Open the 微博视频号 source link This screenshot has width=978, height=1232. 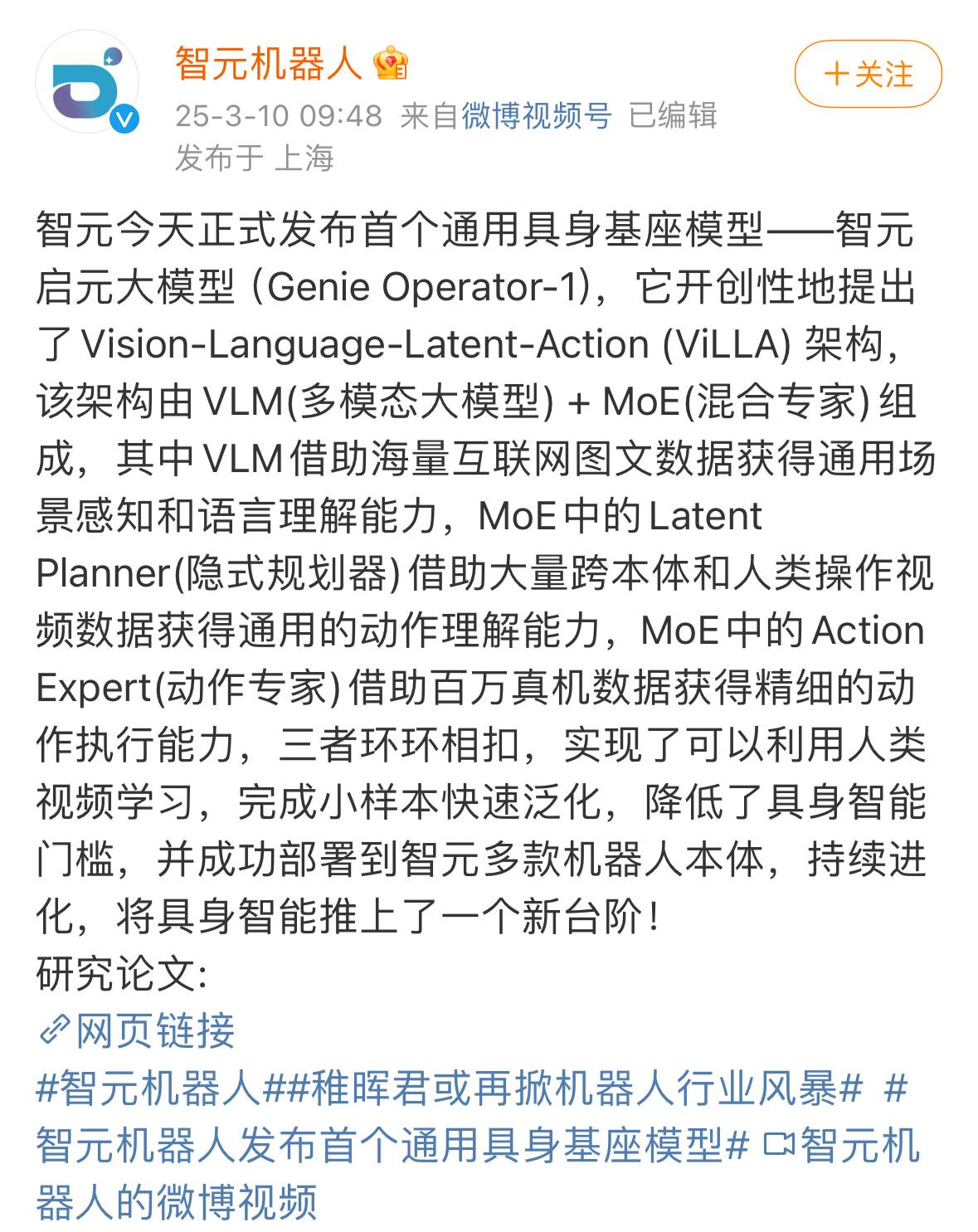(x=536, y=115)
